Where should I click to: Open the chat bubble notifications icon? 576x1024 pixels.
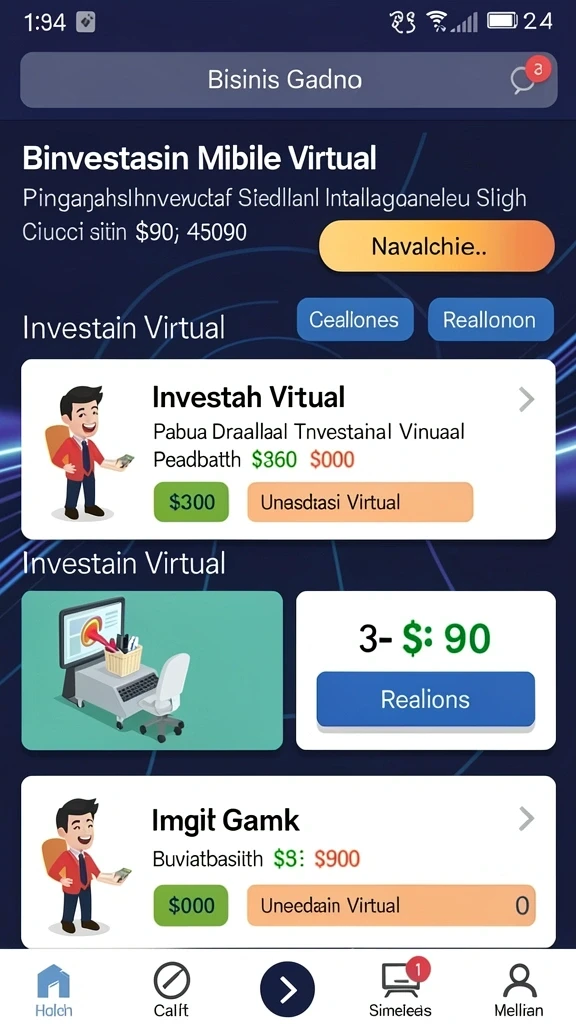pos(526,80)
